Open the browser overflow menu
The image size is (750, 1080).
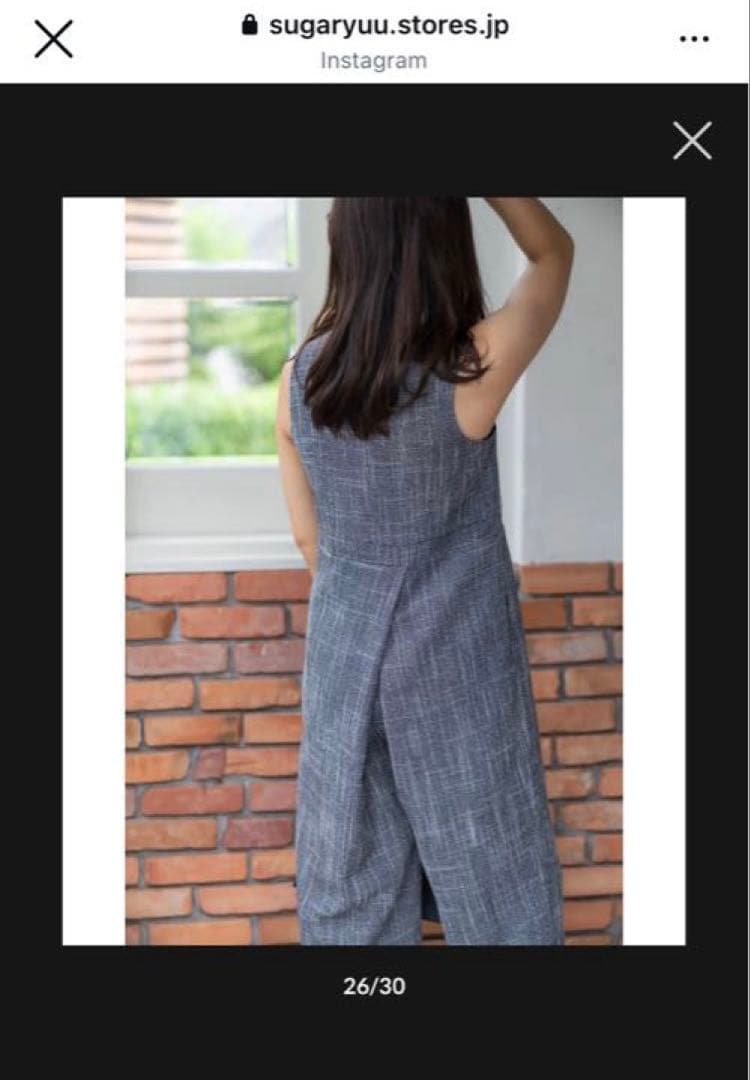coord(693,39)
